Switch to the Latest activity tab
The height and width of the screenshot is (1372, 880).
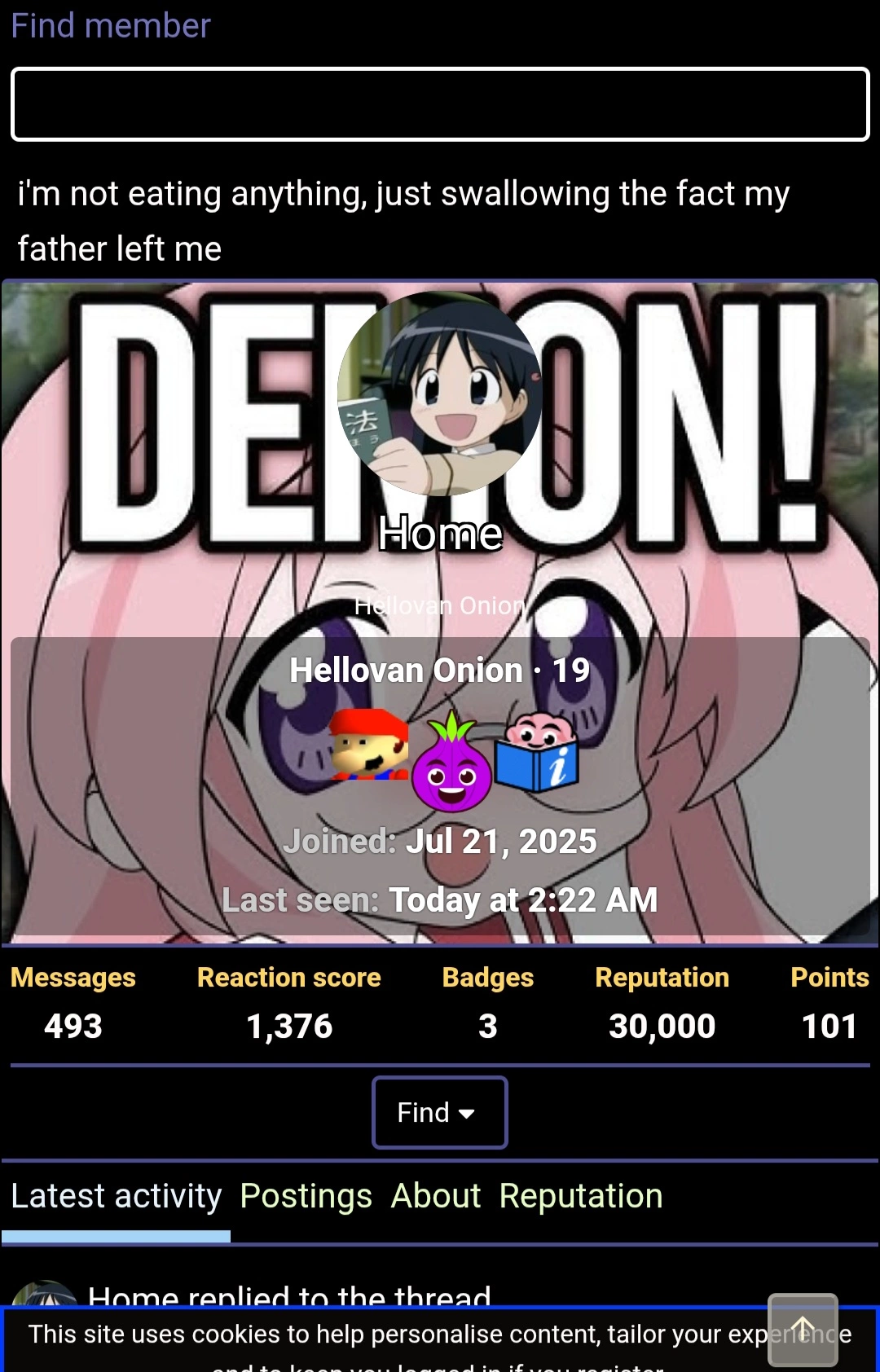(117, 1196)
